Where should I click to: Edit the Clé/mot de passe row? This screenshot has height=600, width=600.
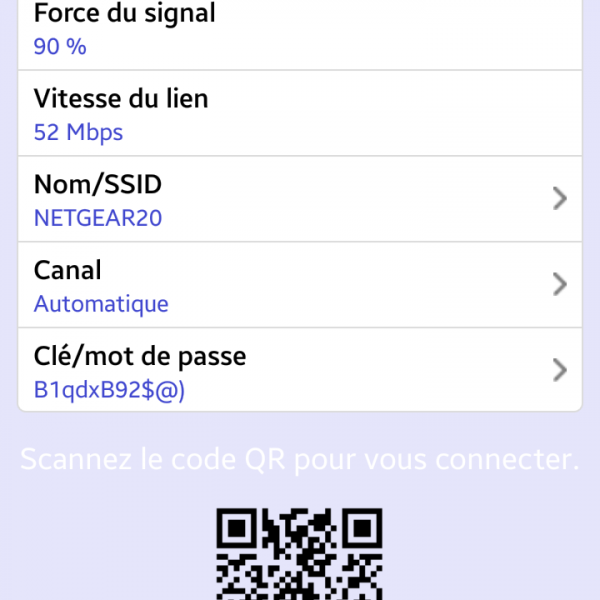coord(300,371)
